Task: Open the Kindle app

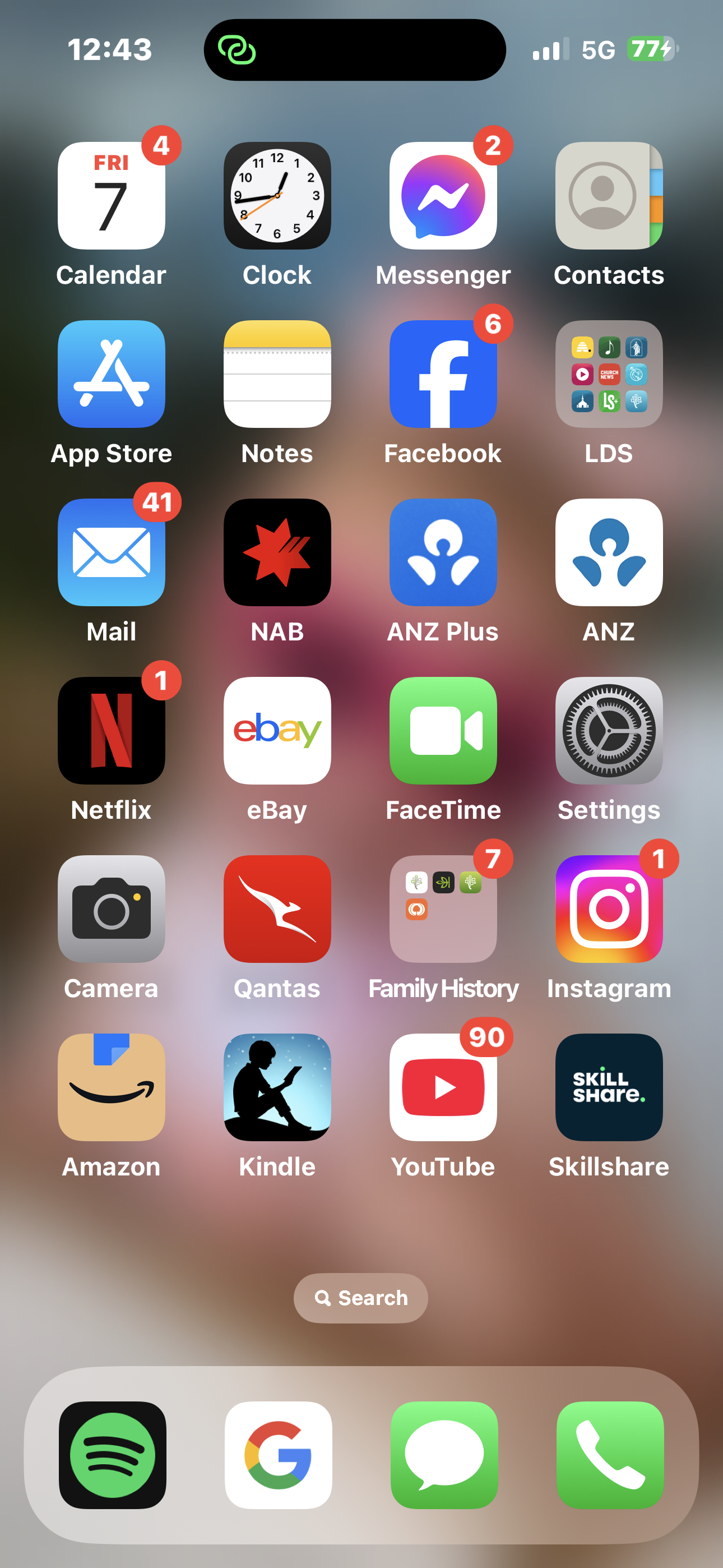Action: (x=277, y=1088)
